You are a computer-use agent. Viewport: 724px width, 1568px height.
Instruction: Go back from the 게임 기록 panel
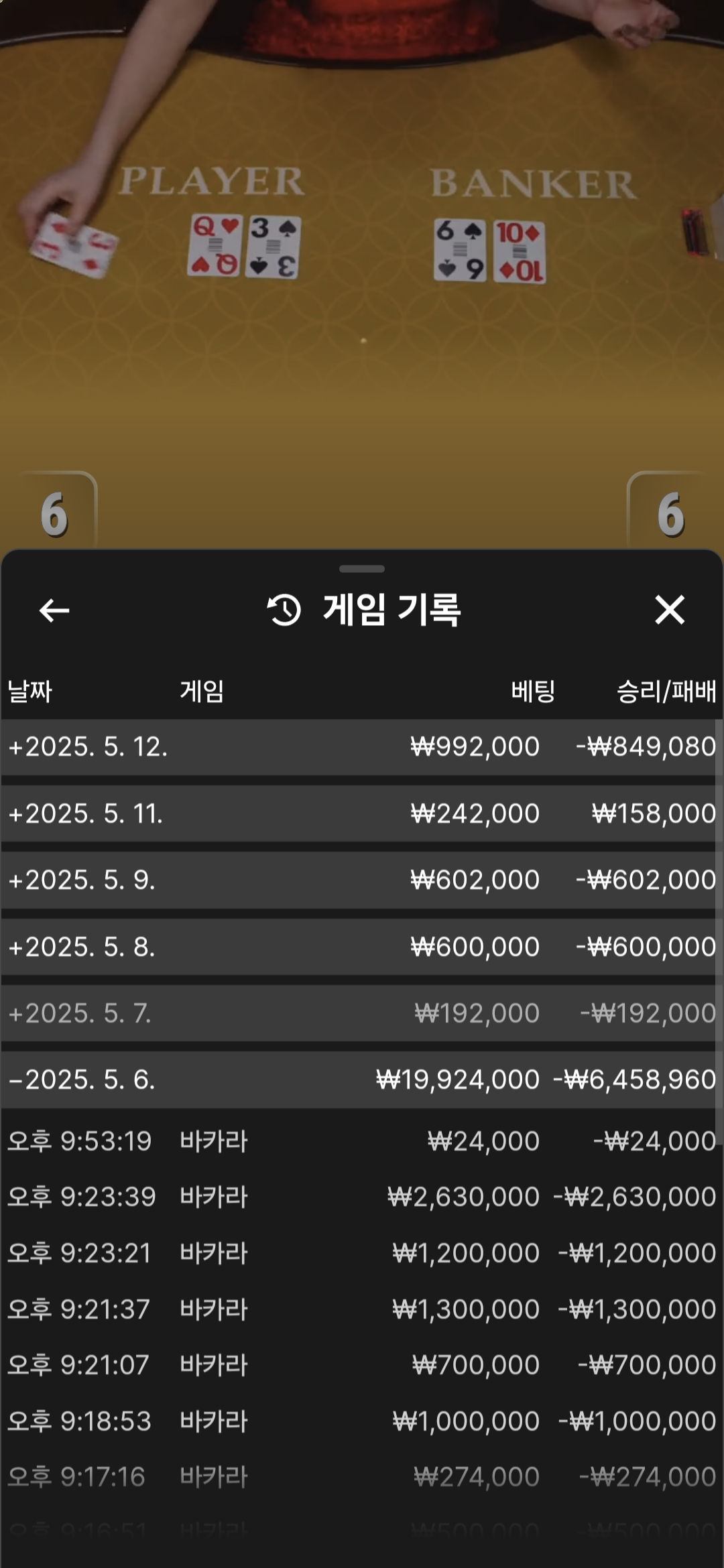point(54,610)
